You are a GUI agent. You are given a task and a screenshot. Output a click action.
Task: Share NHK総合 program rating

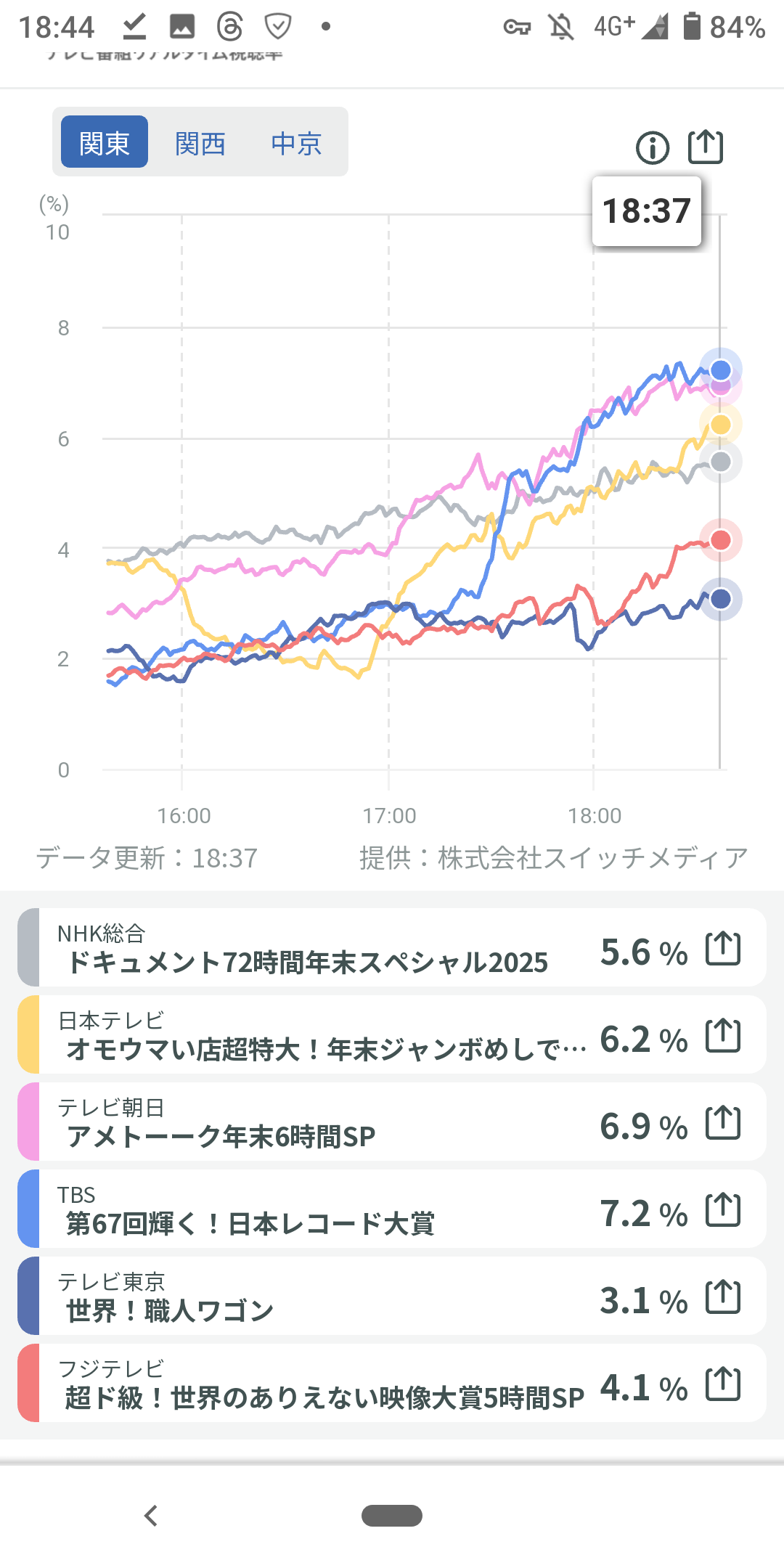723,949
